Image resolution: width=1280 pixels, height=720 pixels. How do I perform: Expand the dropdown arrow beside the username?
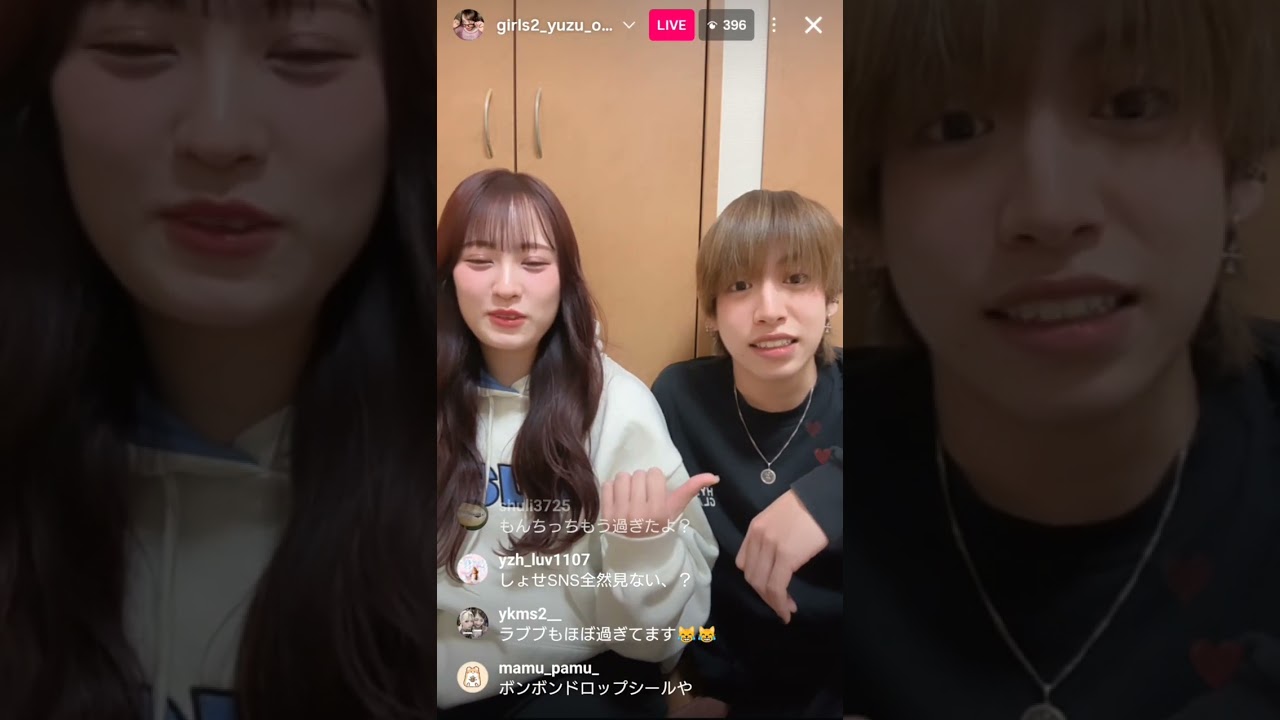629,25
